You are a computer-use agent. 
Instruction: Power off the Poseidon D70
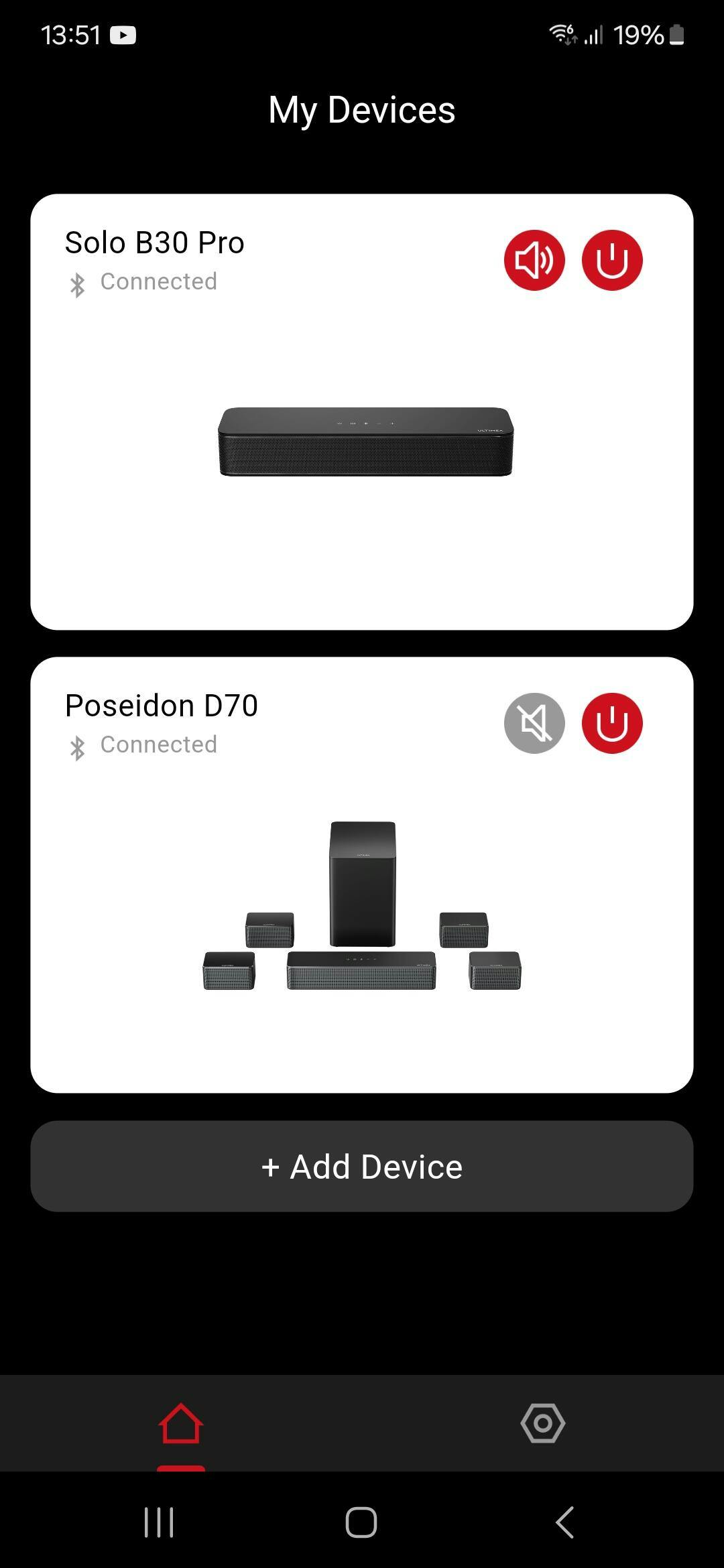click(x=612, y=723)
